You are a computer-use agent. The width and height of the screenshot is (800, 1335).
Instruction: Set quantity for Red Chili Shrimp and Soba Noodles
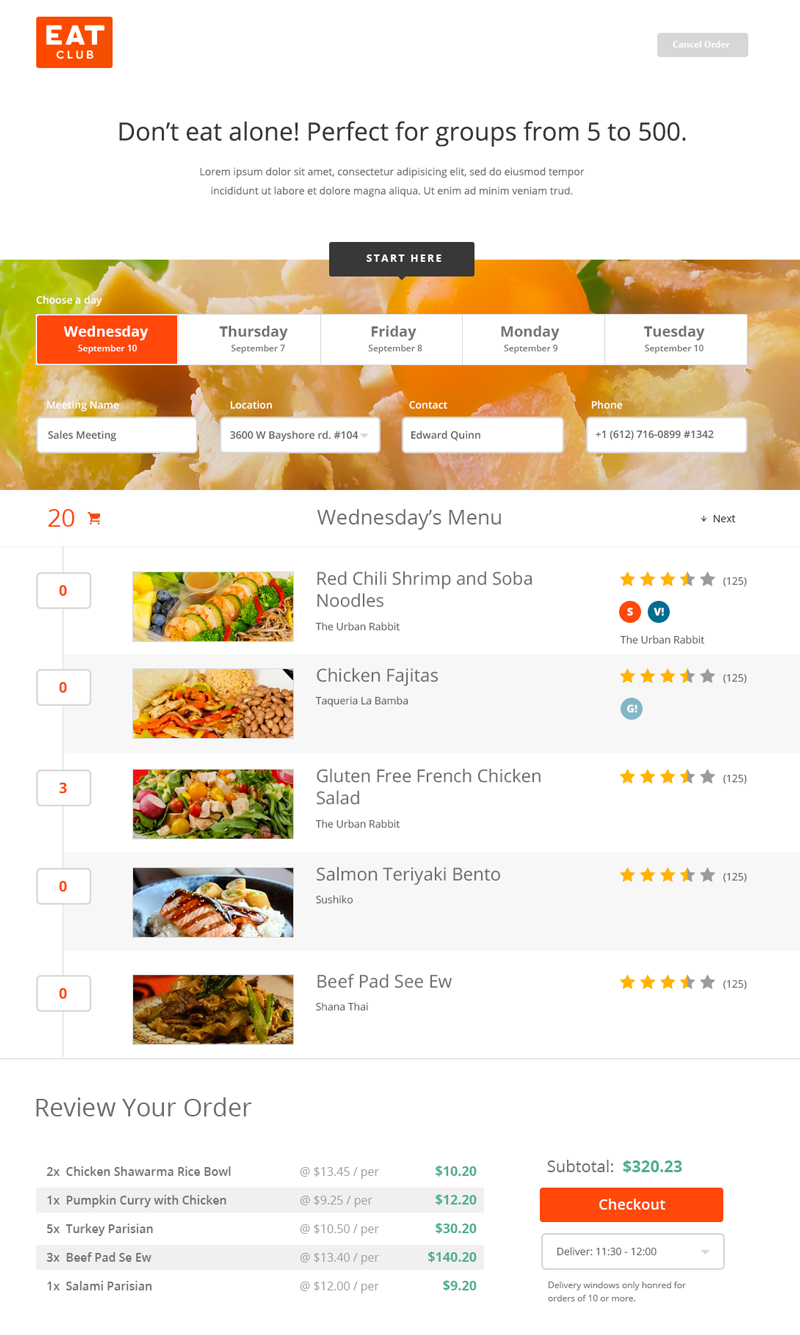tap(63, 591)
